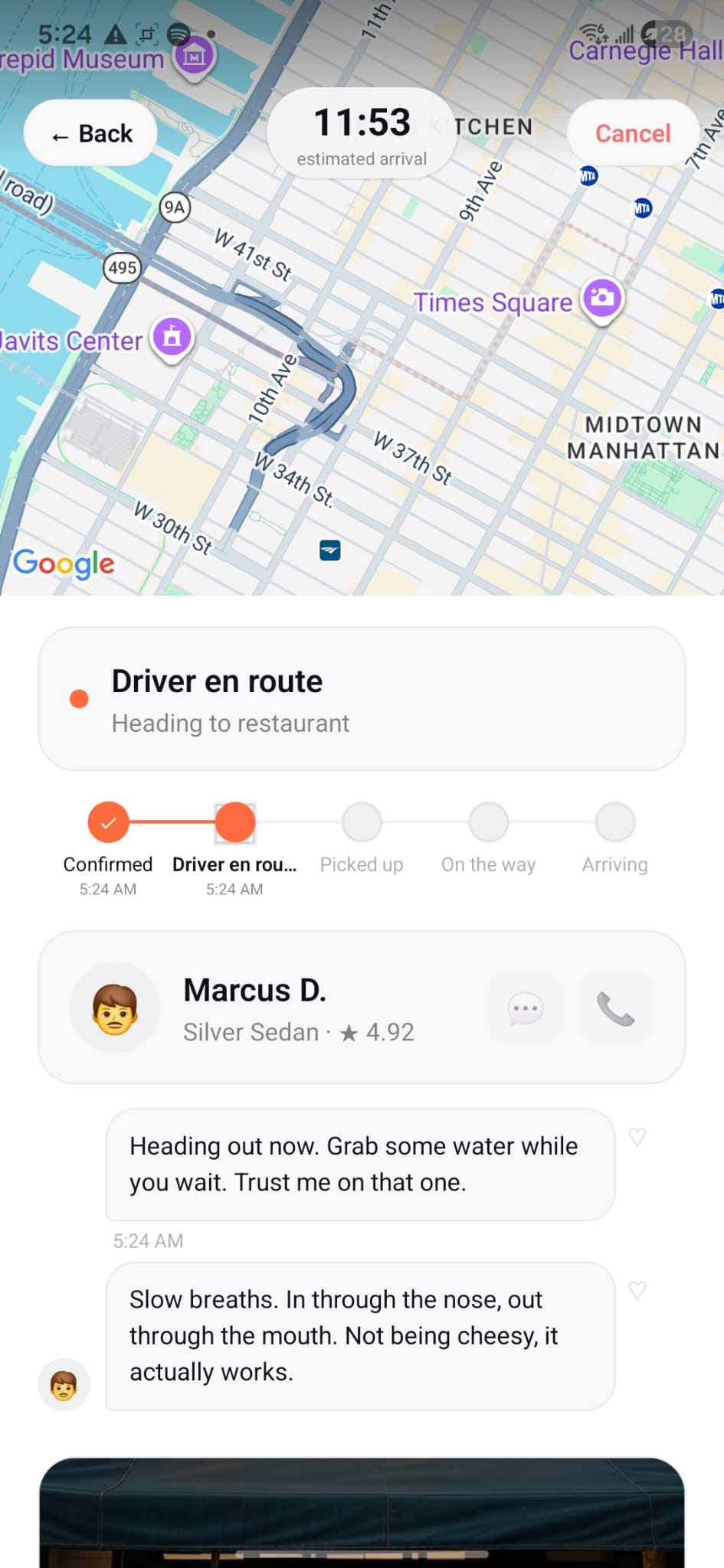This screenshot has height=1568, width=724.
Task: Open Spotify from the status bar
Action: pyautogui.click(x=178, y=34)
